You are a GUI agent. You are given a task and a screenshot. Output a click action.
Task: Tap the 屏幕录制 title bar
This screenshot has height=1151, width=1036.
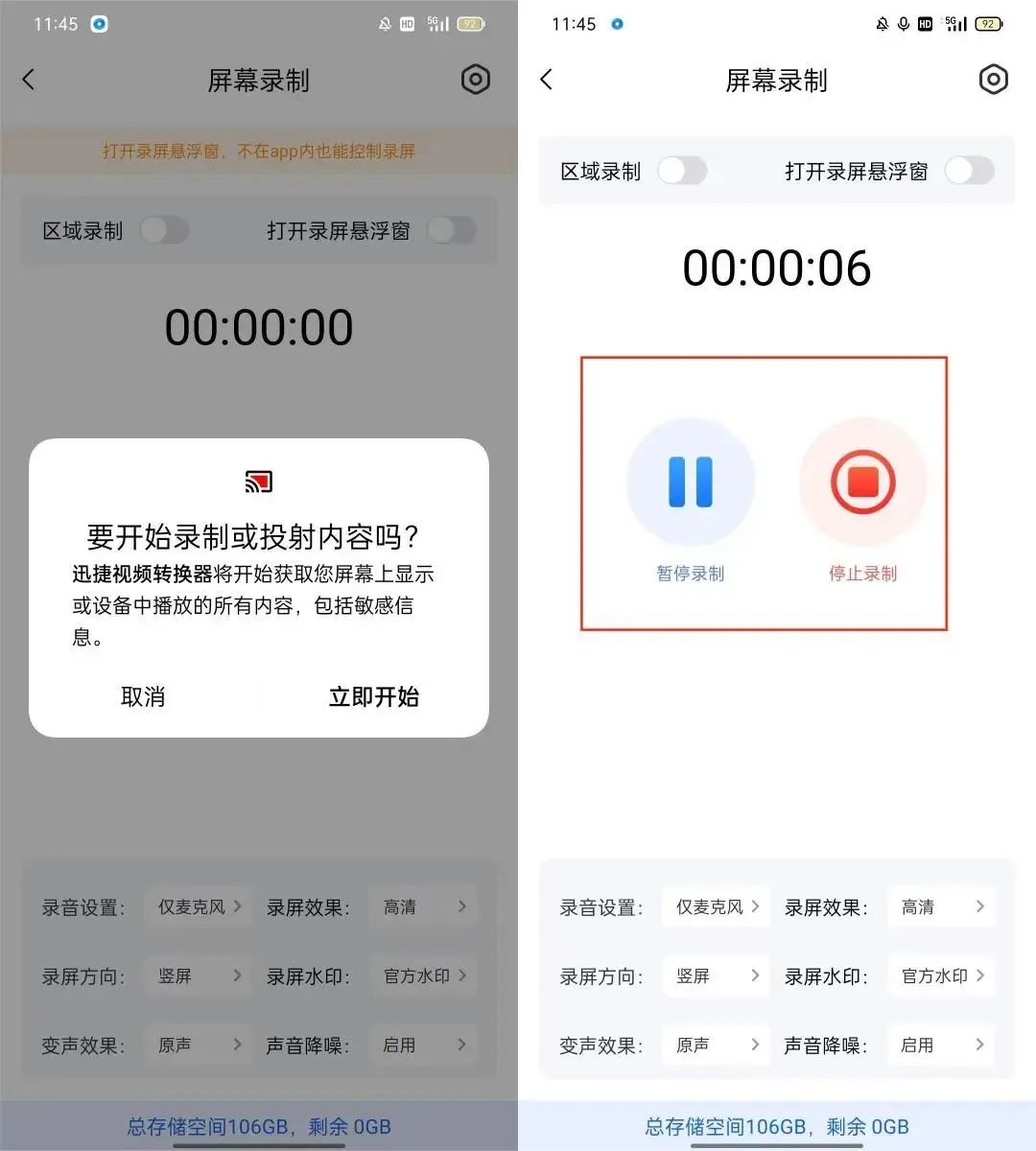click(256, 81)
